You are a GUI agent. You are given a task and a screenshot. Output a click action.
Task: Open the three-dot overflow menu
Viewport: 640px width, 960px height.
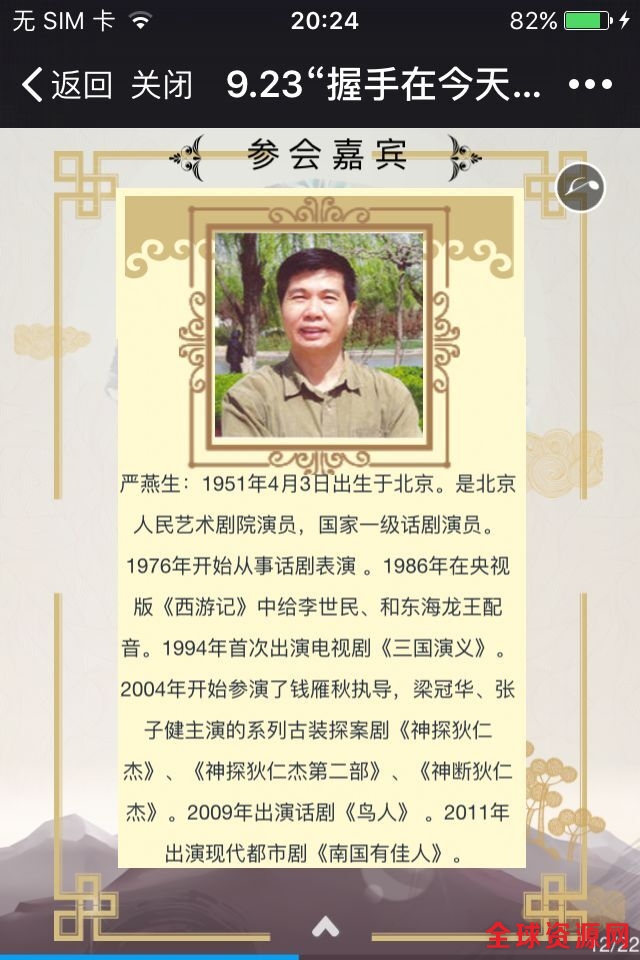[588, 86]
